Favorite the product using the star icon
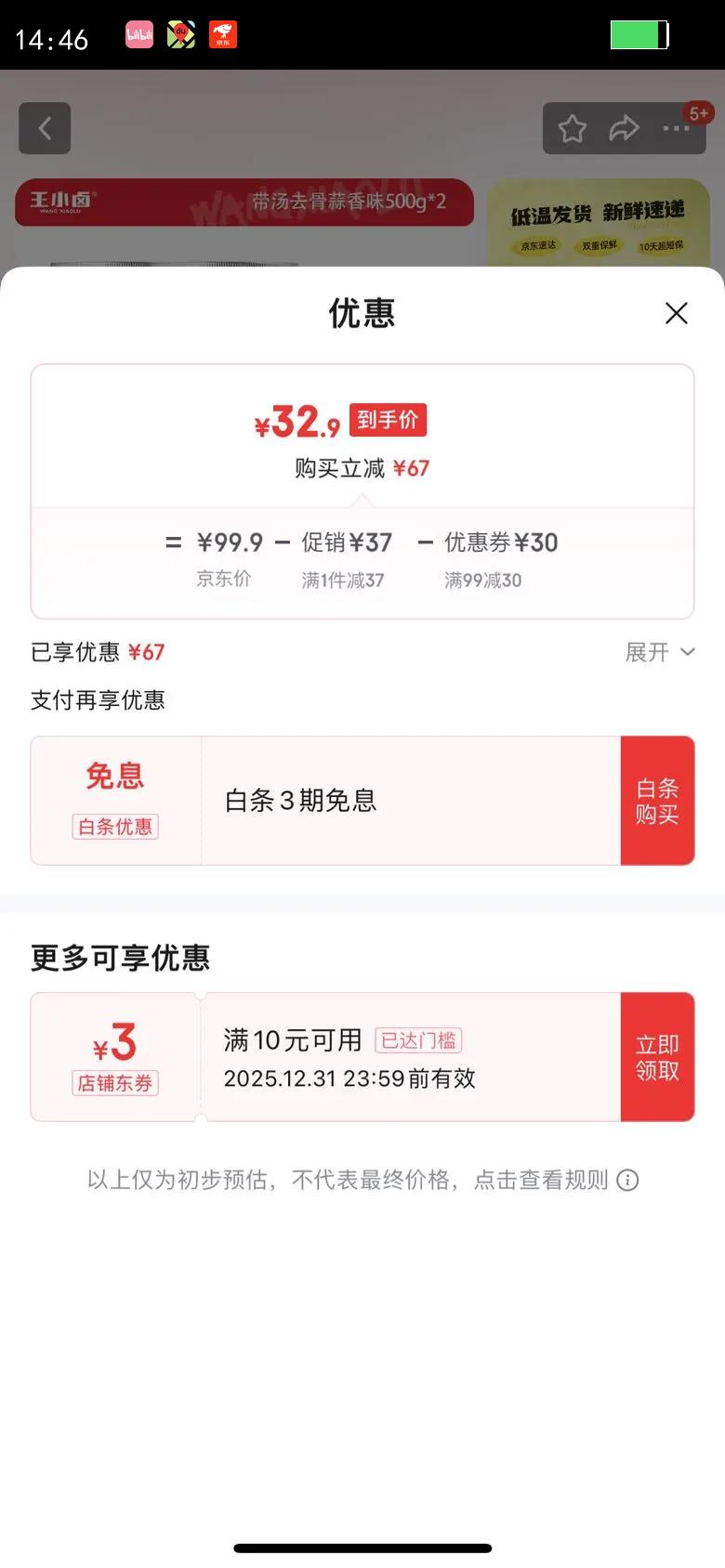This screenshot has width=725, height=1568. (x=573, y=128)
